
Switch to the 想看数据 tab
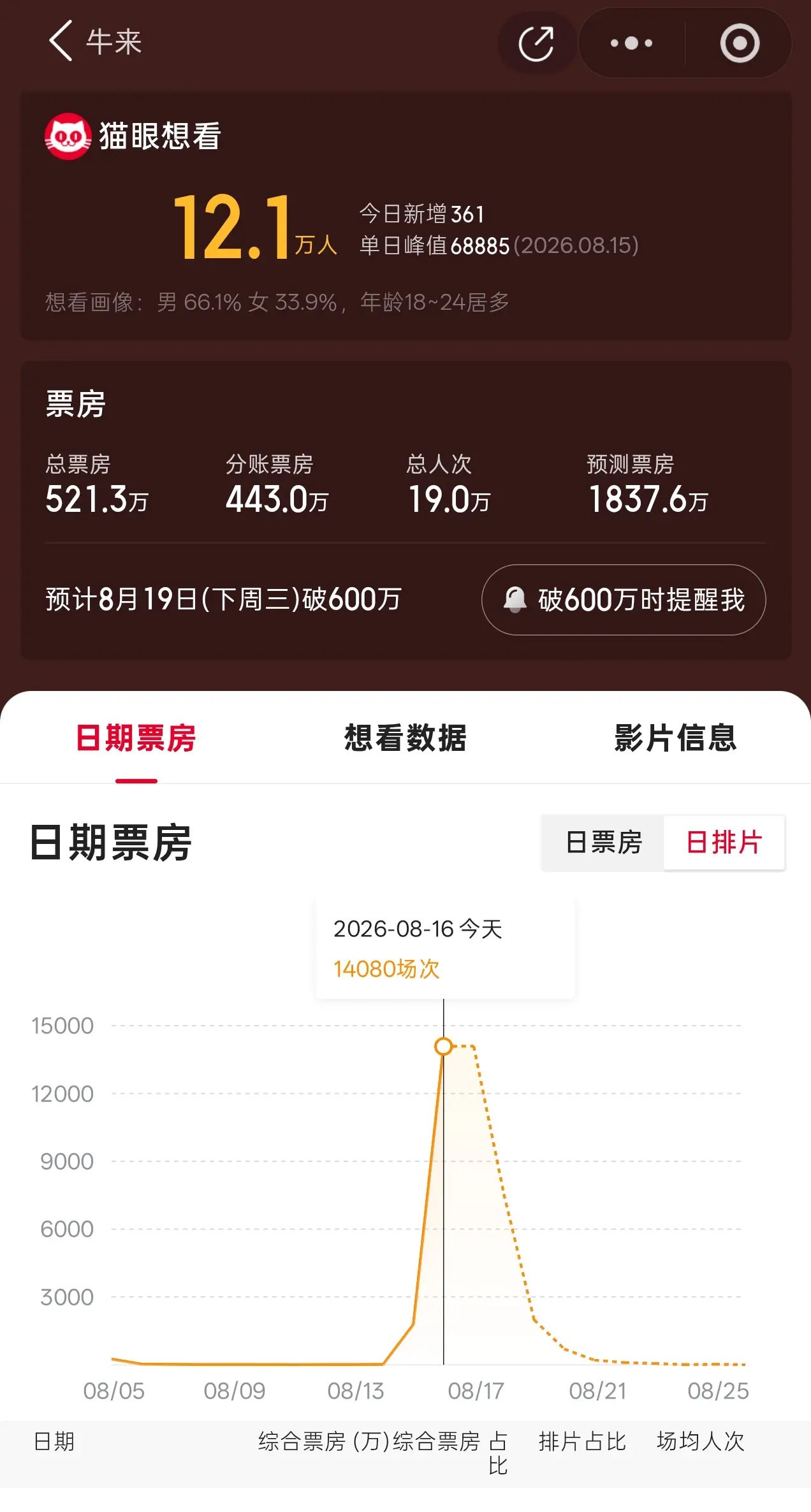click(x=405, y=738)
